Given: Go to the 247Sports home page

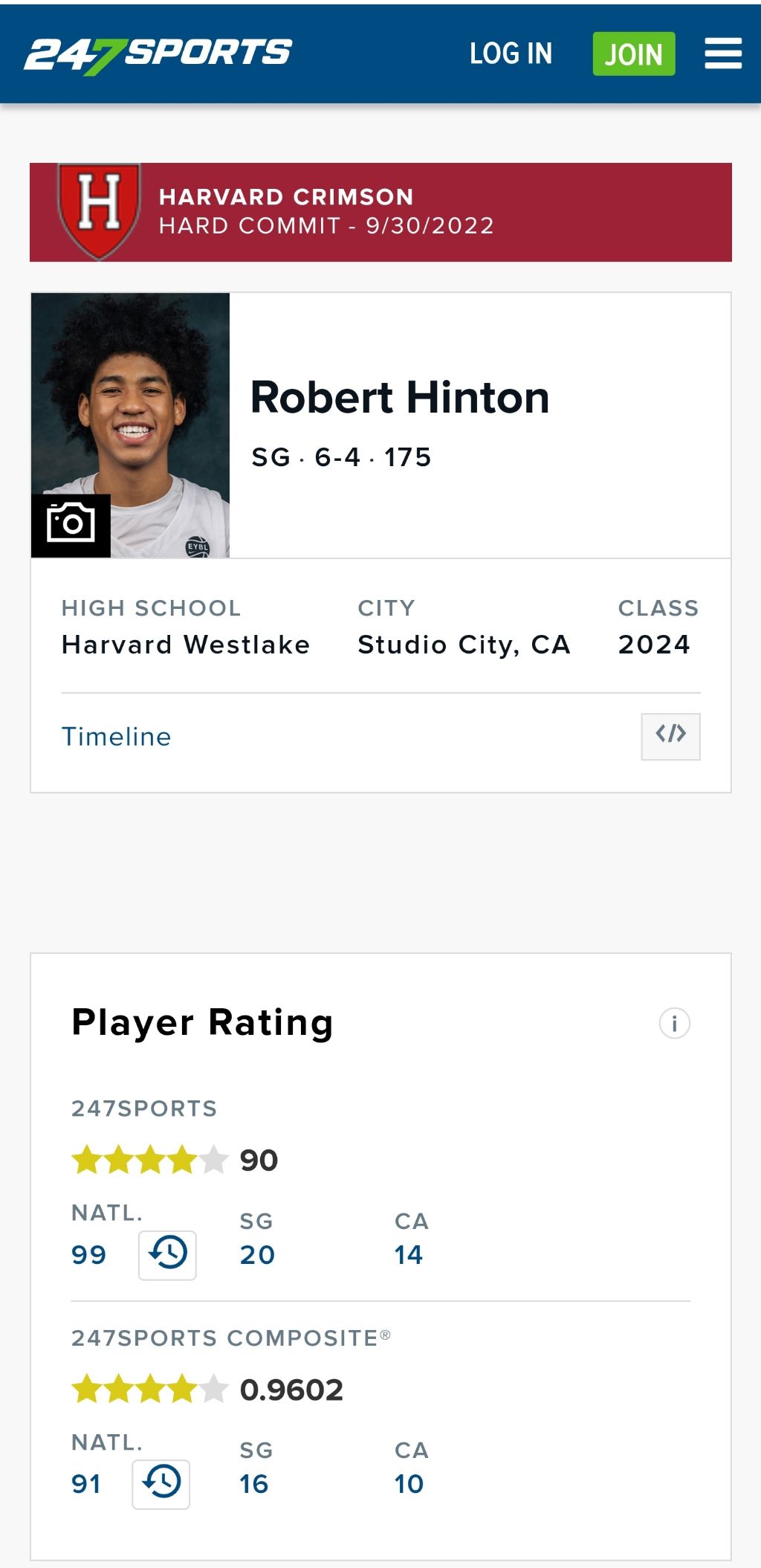Looking at the screenshot, I should point(158,54).
